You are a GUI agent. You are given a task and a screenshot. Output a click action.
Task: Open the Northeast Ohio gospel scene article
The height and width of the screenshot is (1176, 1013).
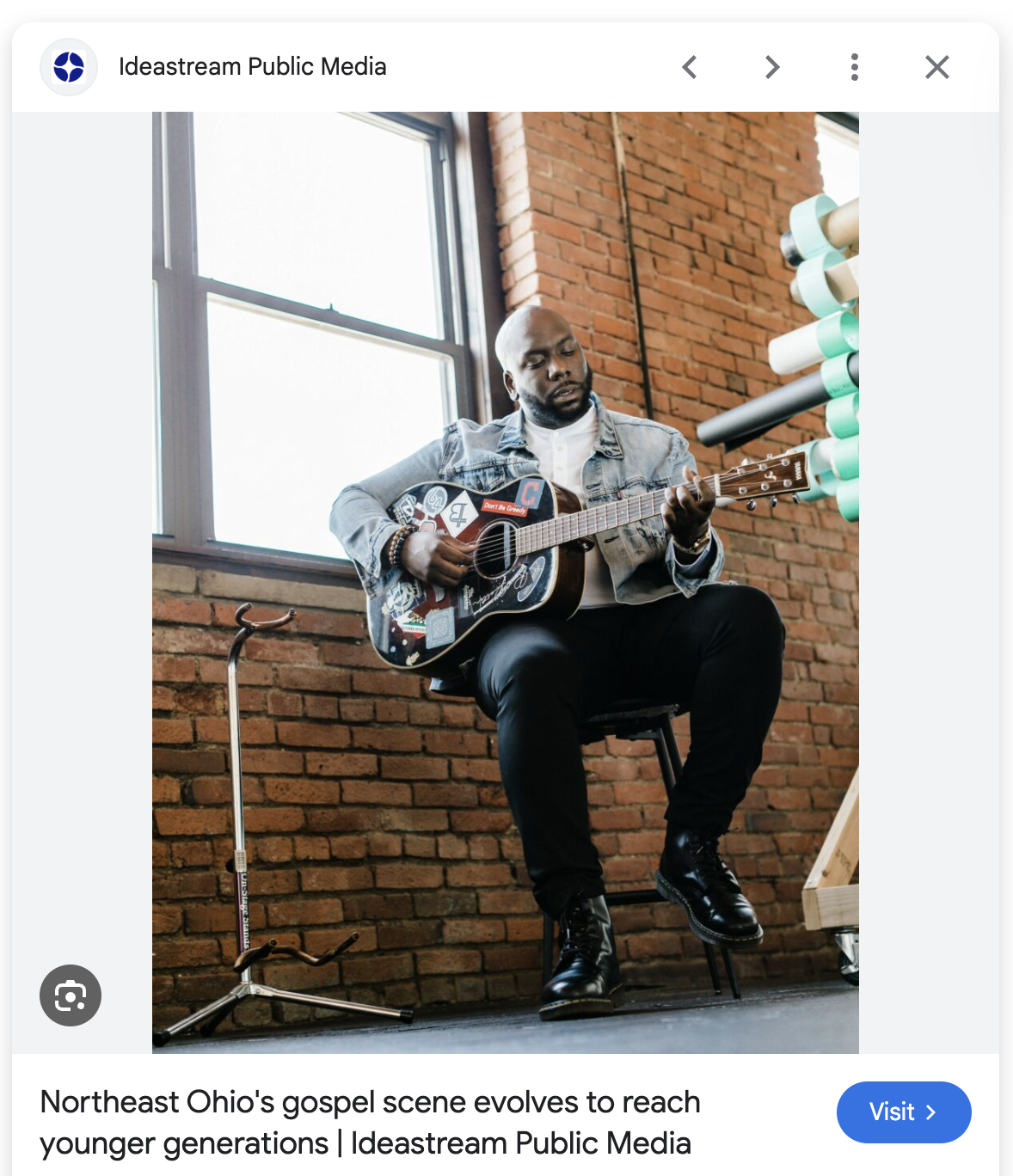pyautogui.click(x=370, y=1123)
